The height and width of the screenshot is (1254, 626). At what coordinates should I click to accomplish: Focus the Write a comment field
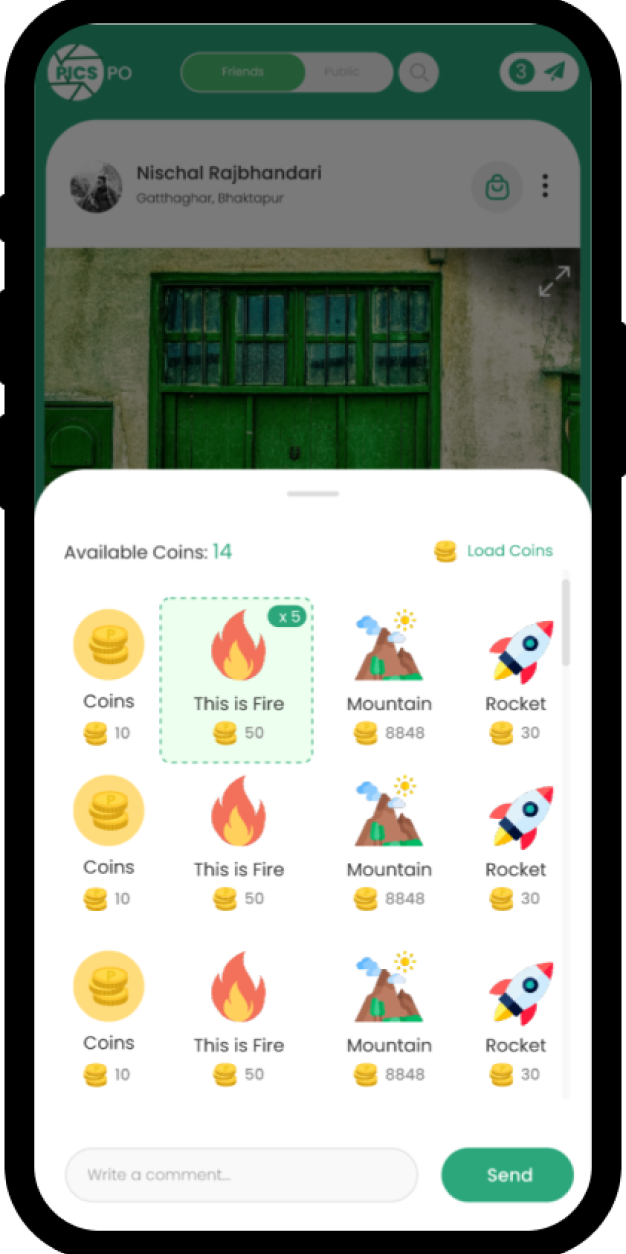tap(241, 1175)
